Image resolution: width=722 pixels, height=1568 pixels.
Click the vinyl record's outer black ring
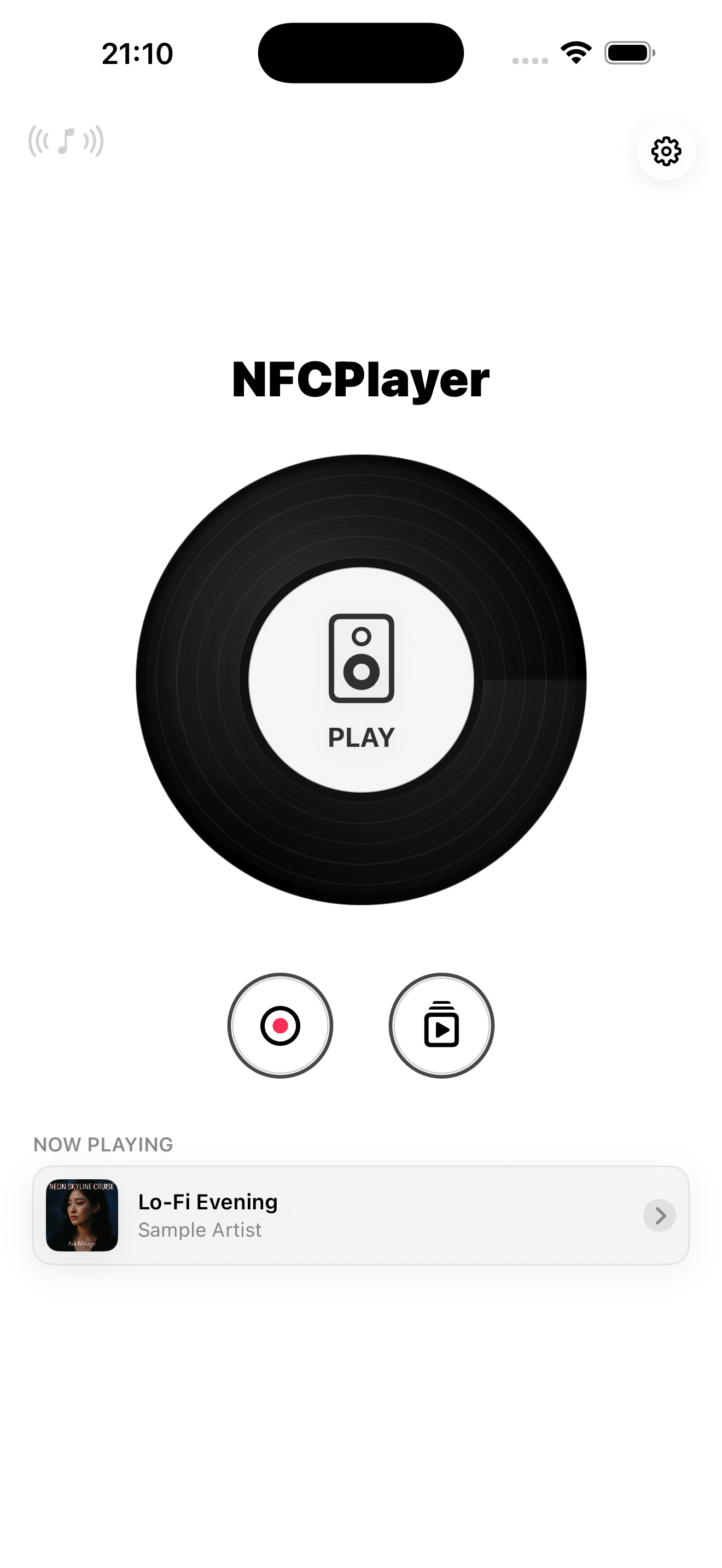(360, 505)
